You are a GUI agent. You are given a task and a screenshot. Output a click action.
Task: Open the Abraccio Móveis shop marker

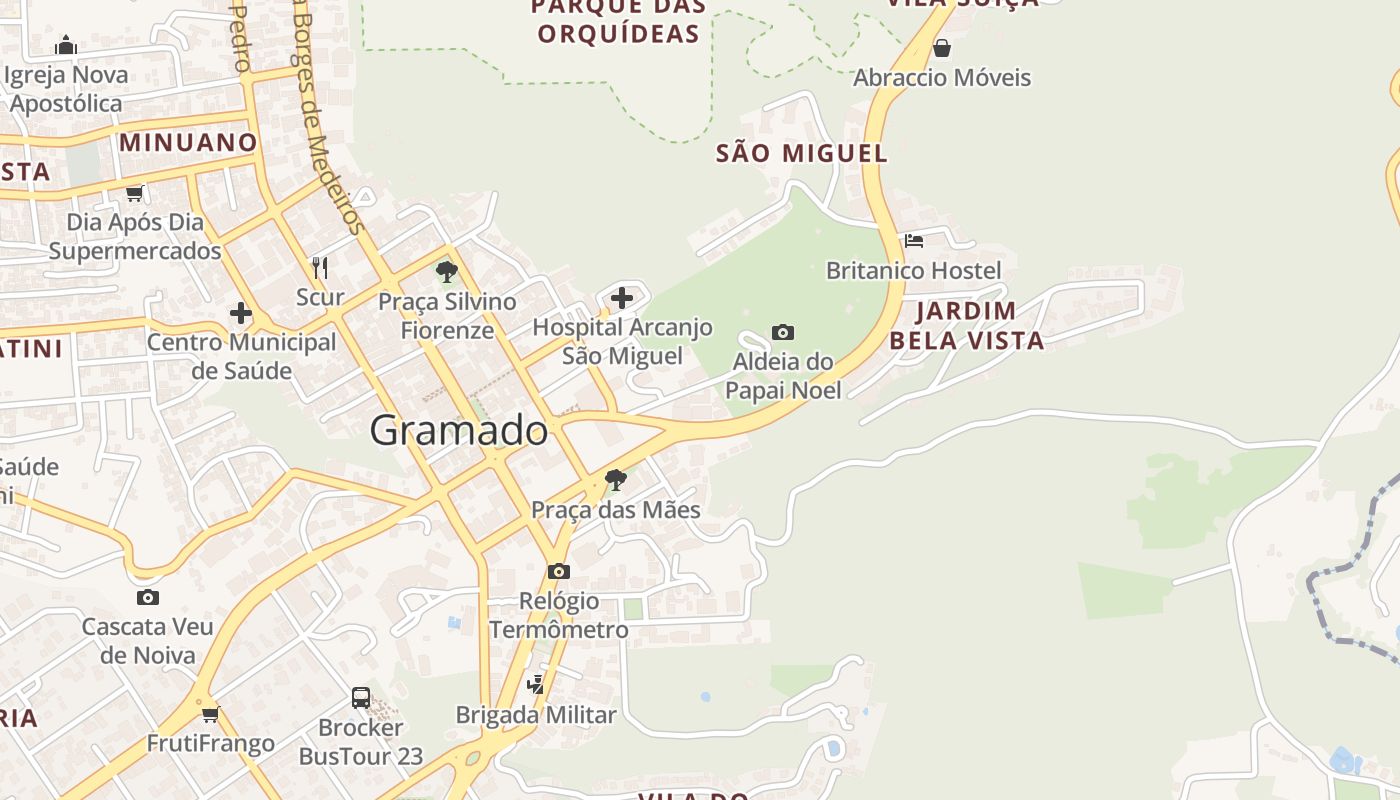click(x=941, y=48)
